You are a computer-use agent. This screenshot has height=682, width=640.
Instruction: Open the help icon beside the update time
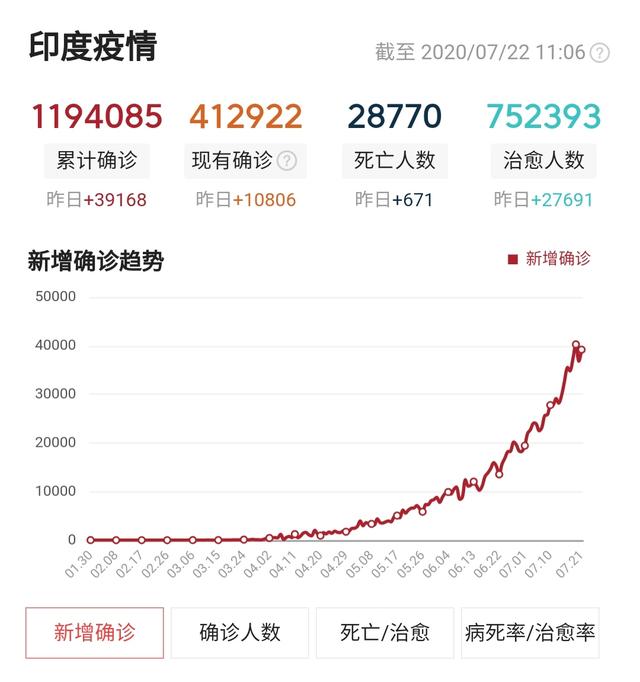tap(600, 53)
